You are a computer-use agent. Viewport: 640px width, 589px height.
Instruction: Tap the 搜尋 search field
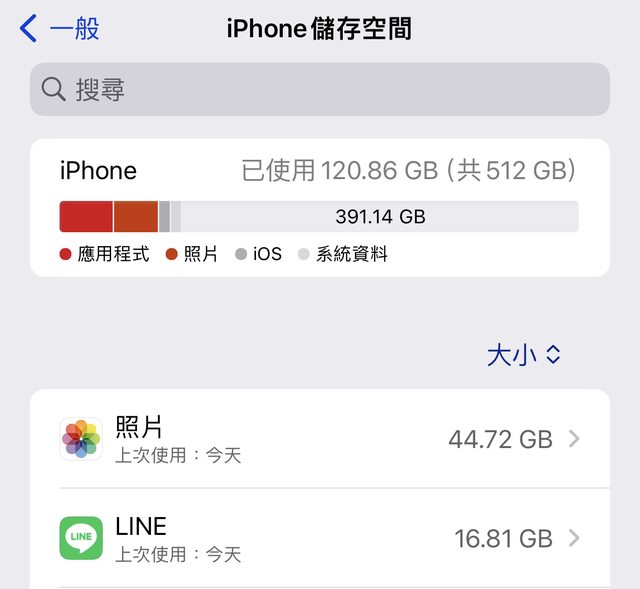click(x=320, y=90)
